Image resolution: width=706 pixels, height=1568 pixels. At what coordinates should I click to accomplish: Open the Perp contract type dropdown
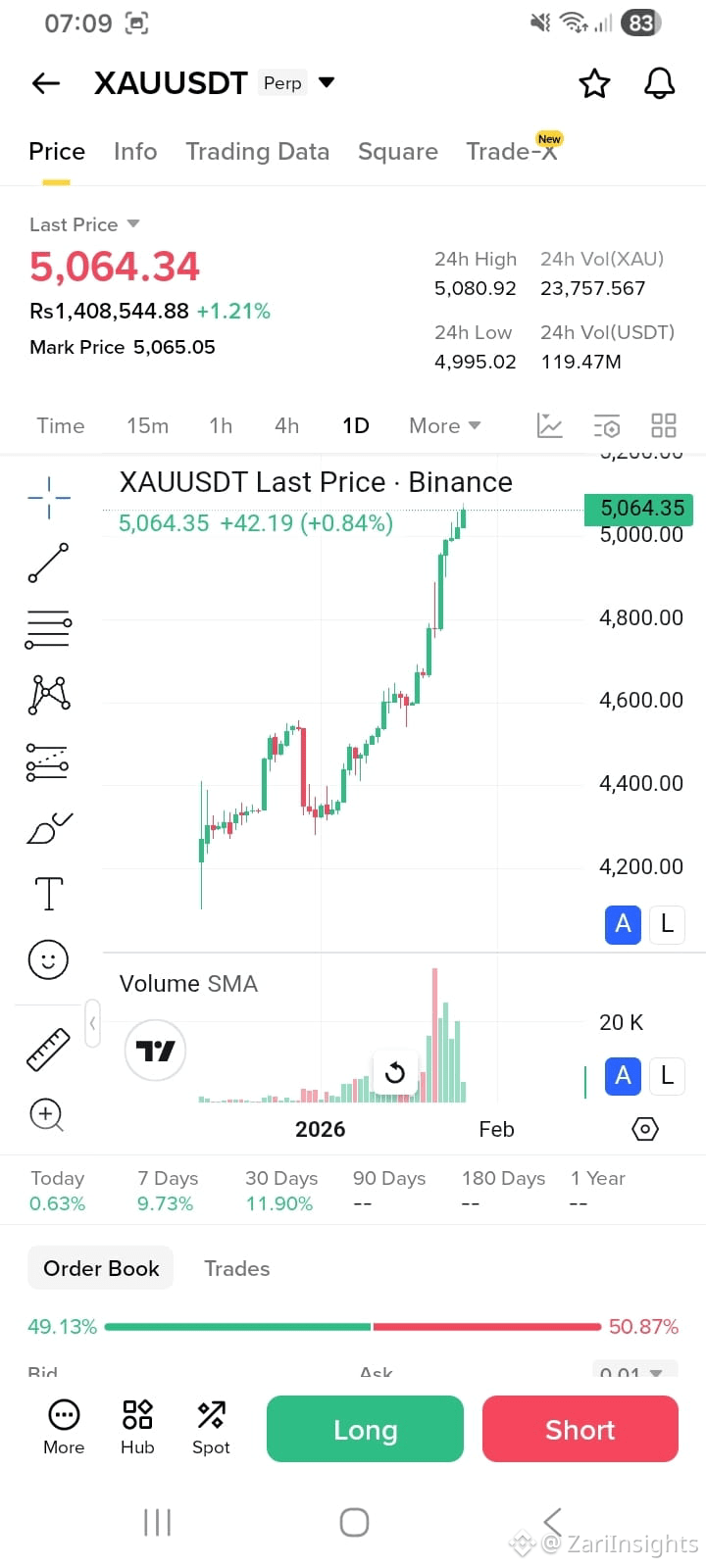tap(327, 82)
